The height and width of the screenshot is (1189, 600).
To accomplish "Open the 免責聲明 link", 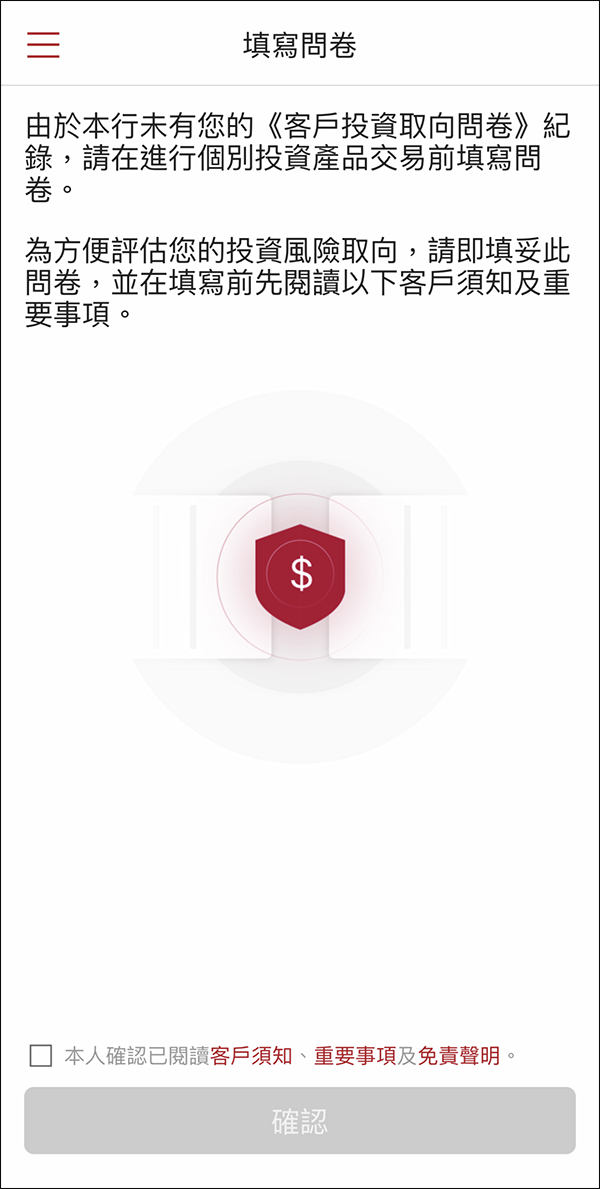I will tap(459, 1056).
